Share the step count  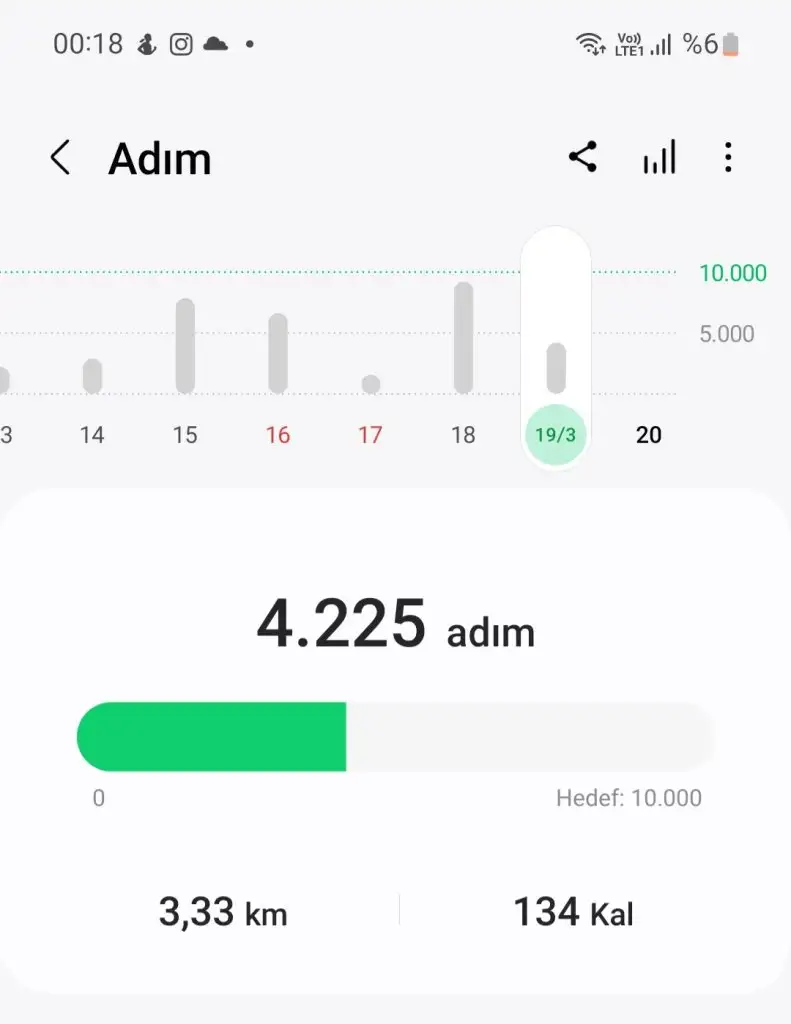tap(582, 157)
